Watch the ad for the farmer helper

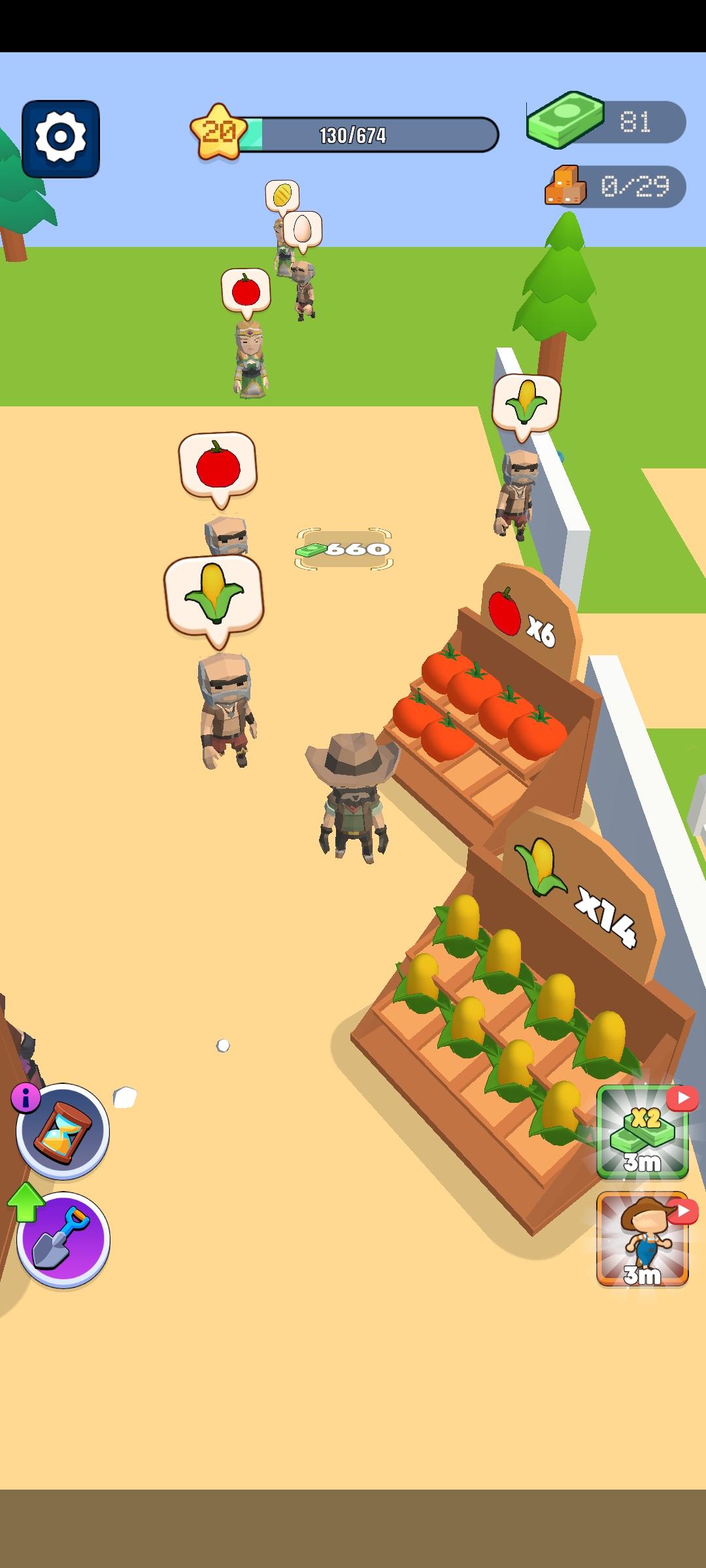point(642,1239)
